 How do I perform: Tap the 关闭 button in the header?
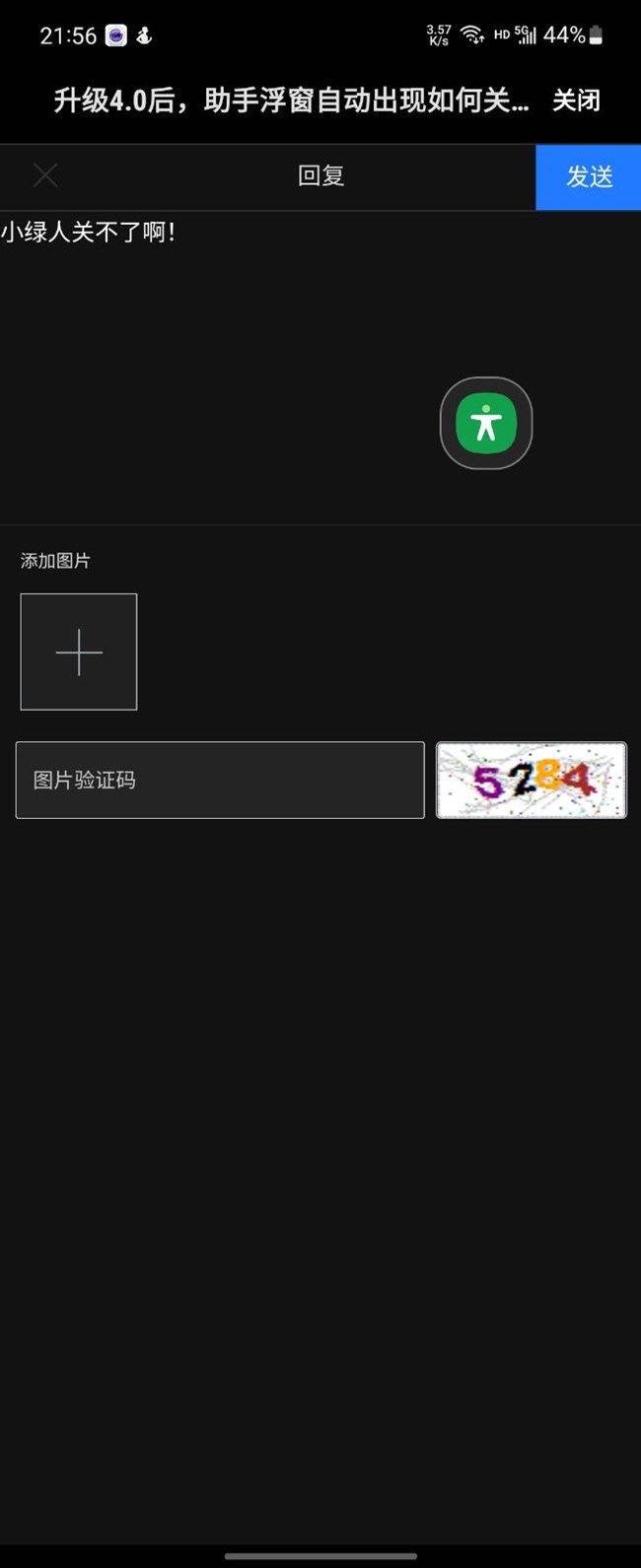click(x=576, y=101)
